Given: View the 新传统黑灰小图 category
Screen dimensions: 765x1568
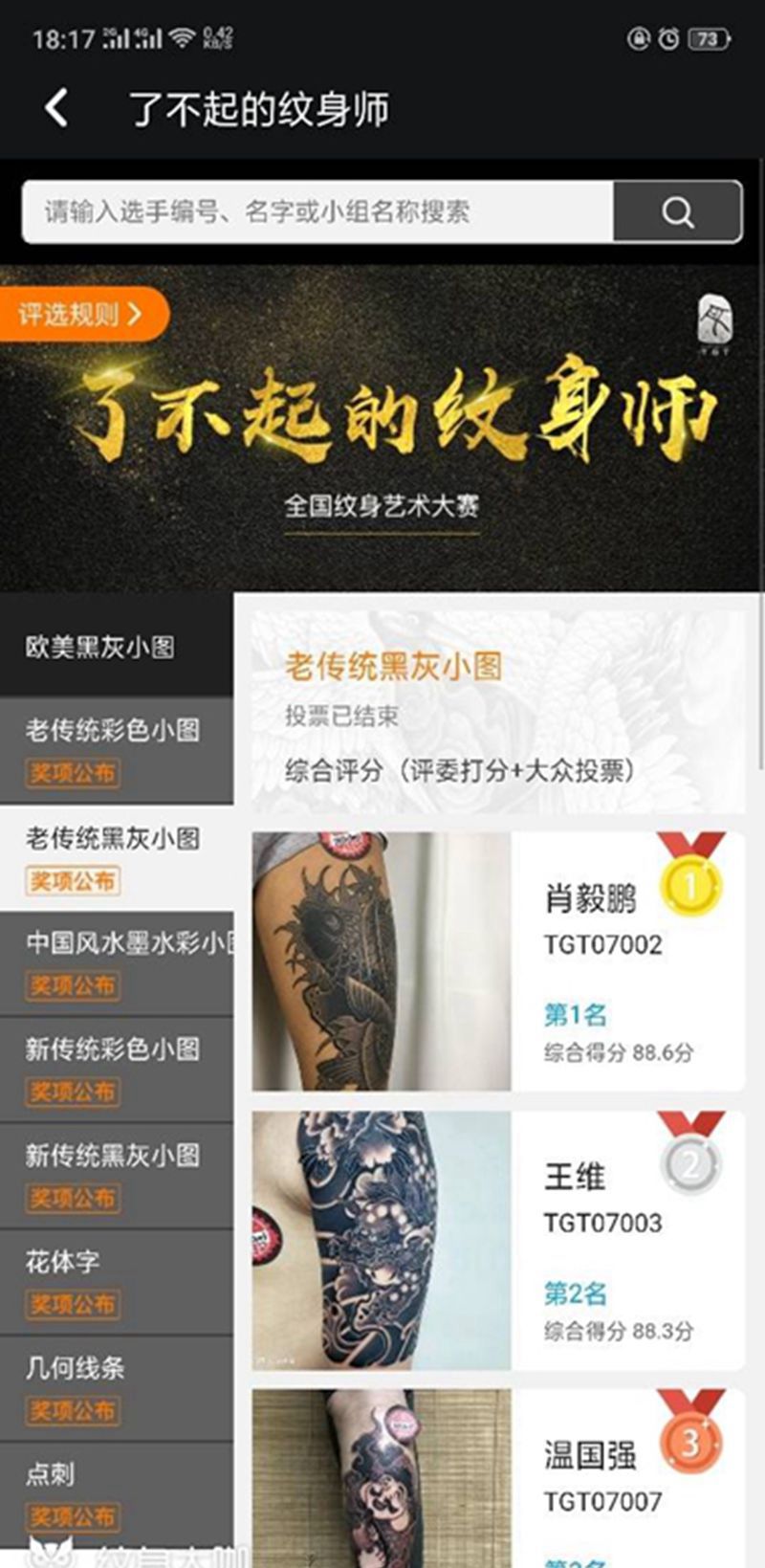Looking at the screenshot, I should (x=116, y=1175).
